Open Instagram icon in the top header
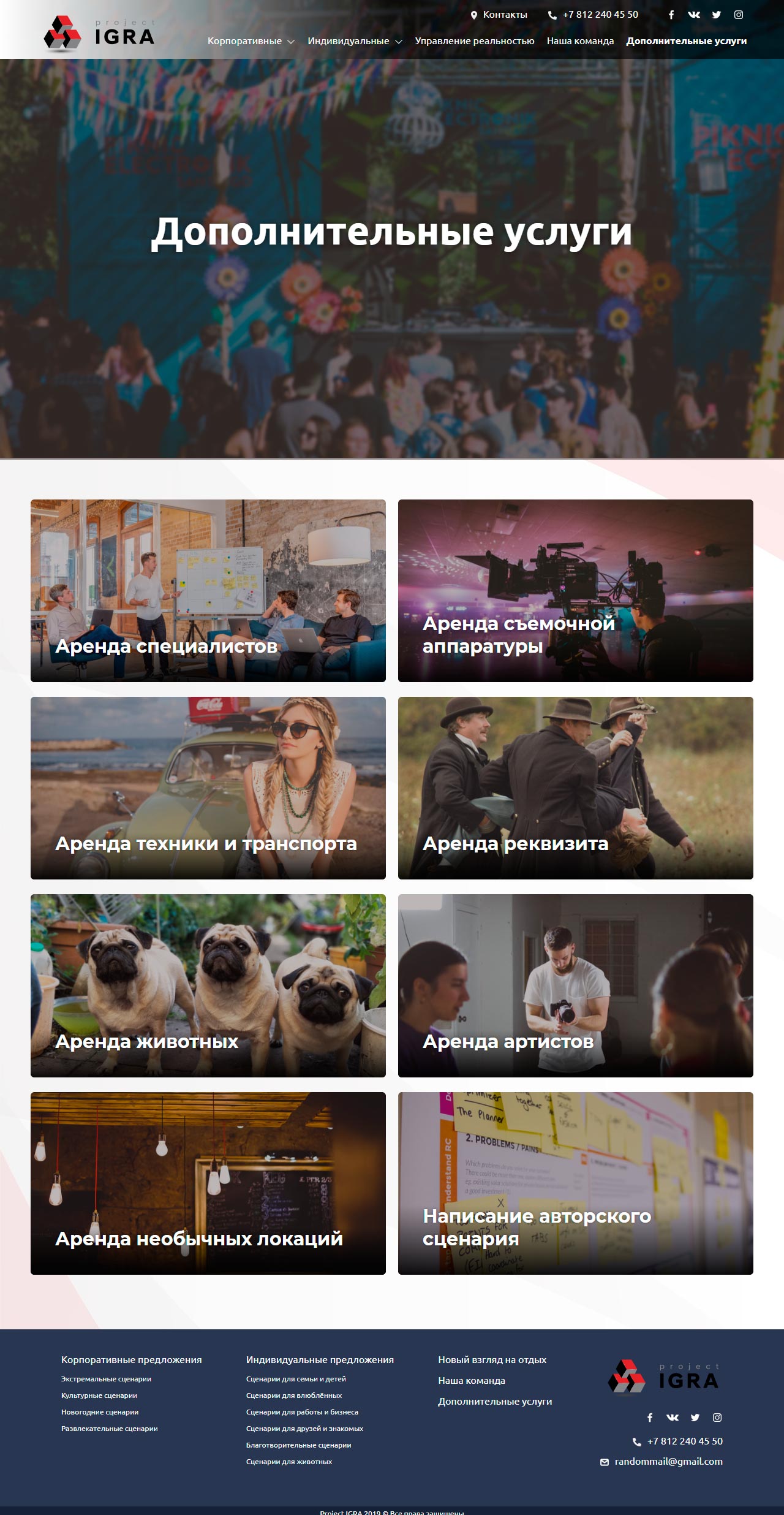 pyautogui.click(x=739, y=15)
